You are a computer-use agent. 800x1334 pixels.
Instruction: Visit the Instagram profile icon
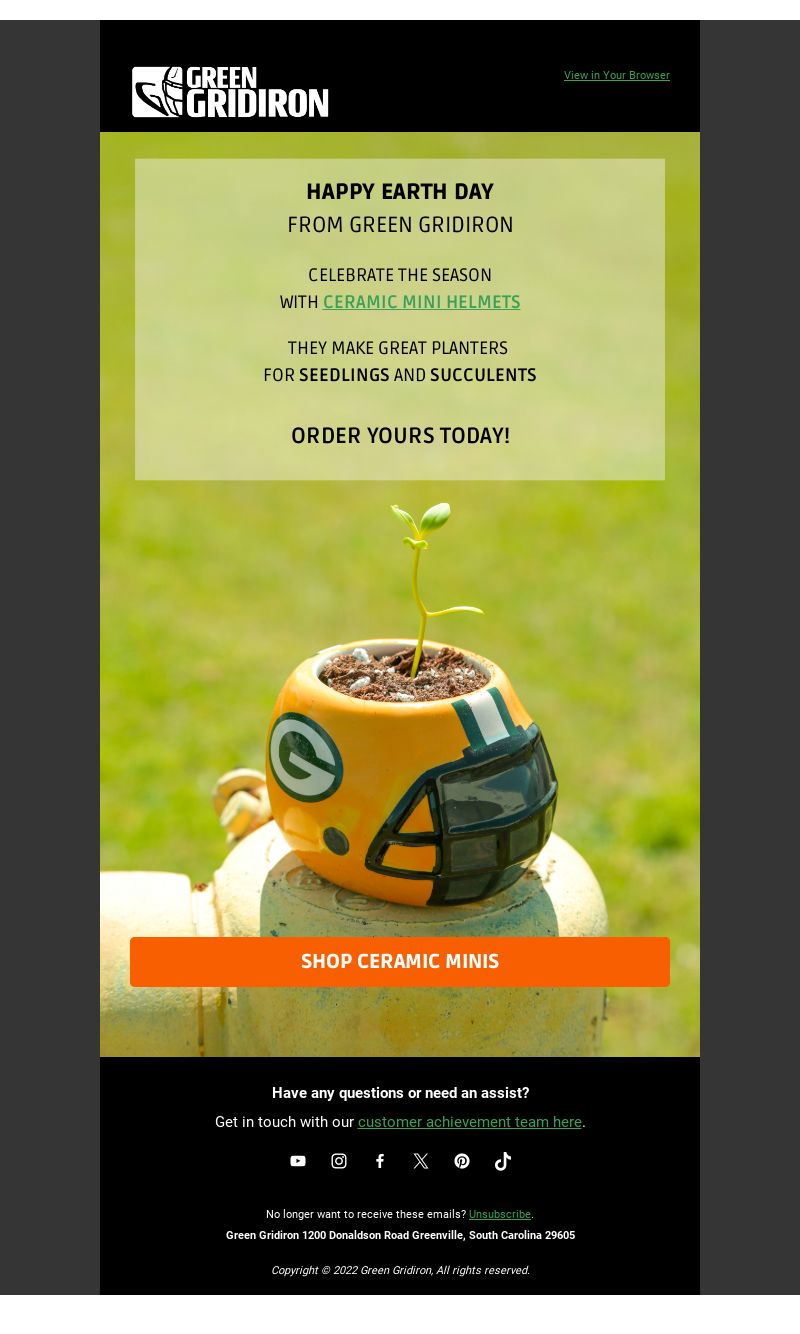click(x=339, y=1161)
